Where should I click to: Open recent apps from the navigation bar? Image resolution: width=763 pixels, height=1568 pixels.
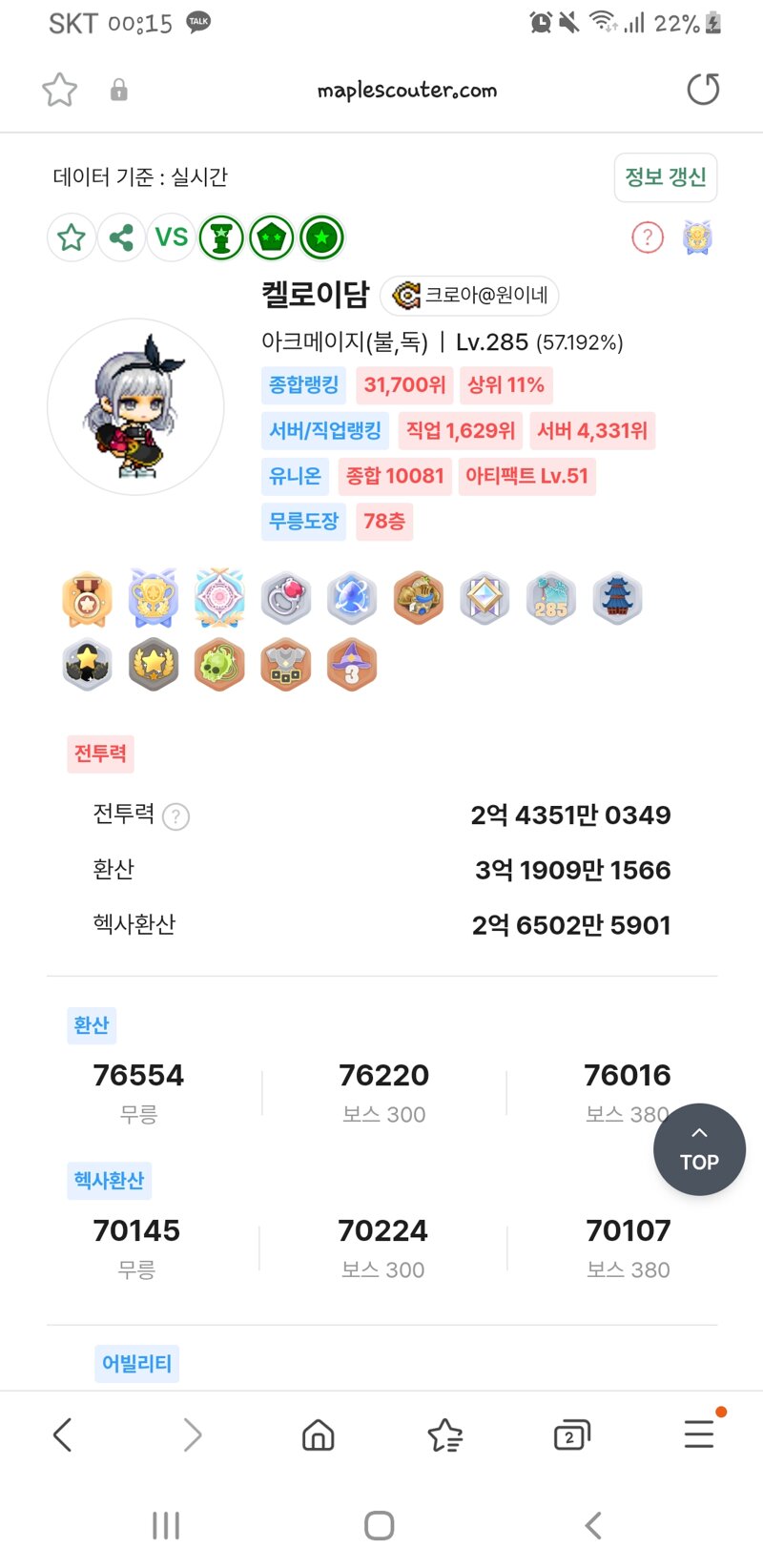[x=166, y=1525]
